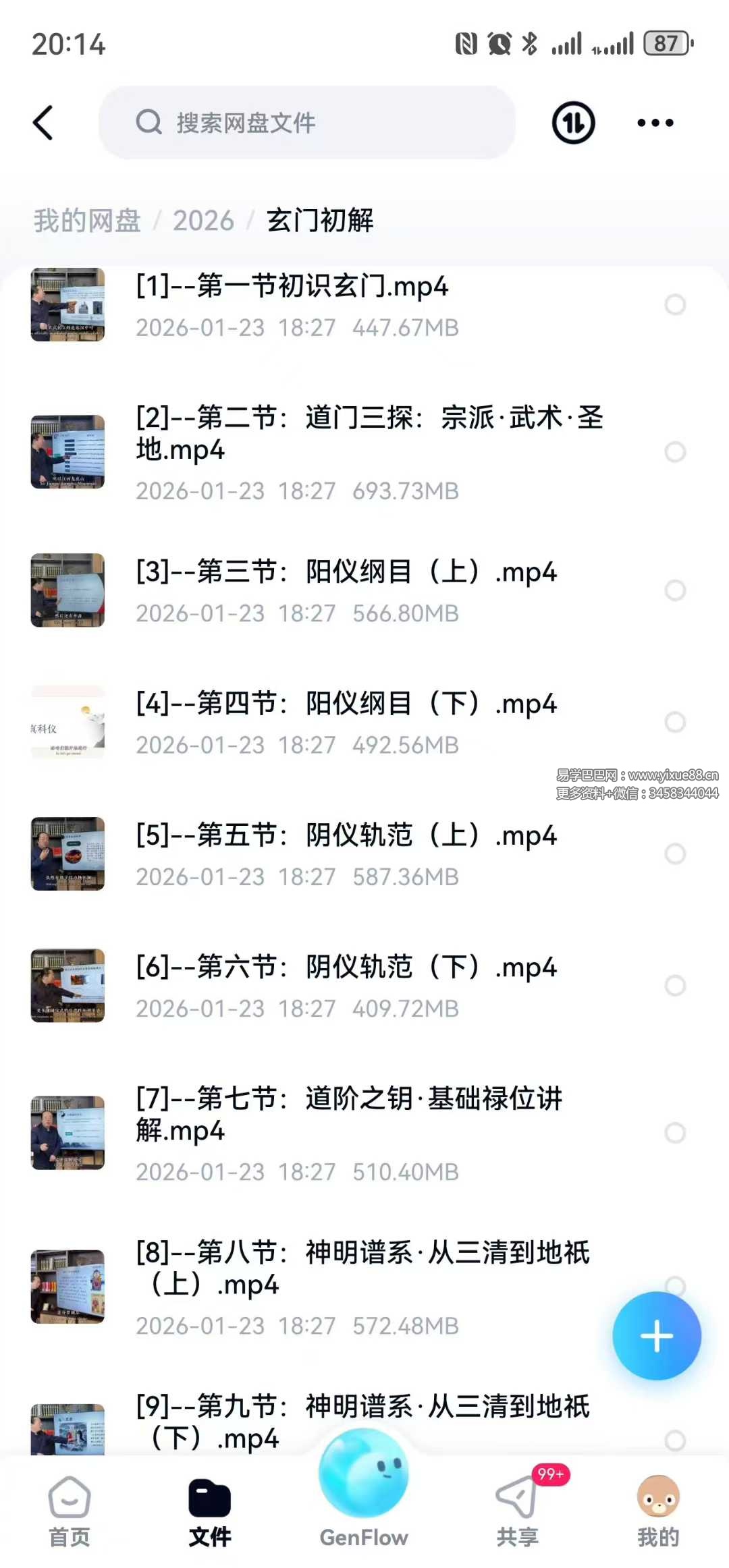Open [7]--第七节：道阶之钥 video

348,1113
